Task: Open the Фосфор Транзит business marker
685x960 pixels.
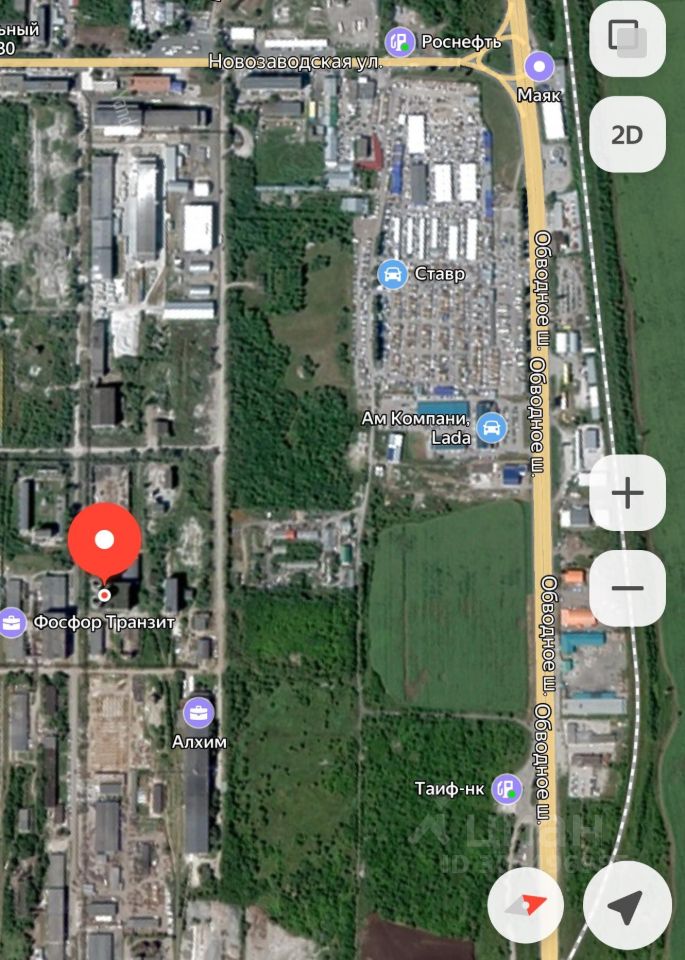Action: (12, 622)
